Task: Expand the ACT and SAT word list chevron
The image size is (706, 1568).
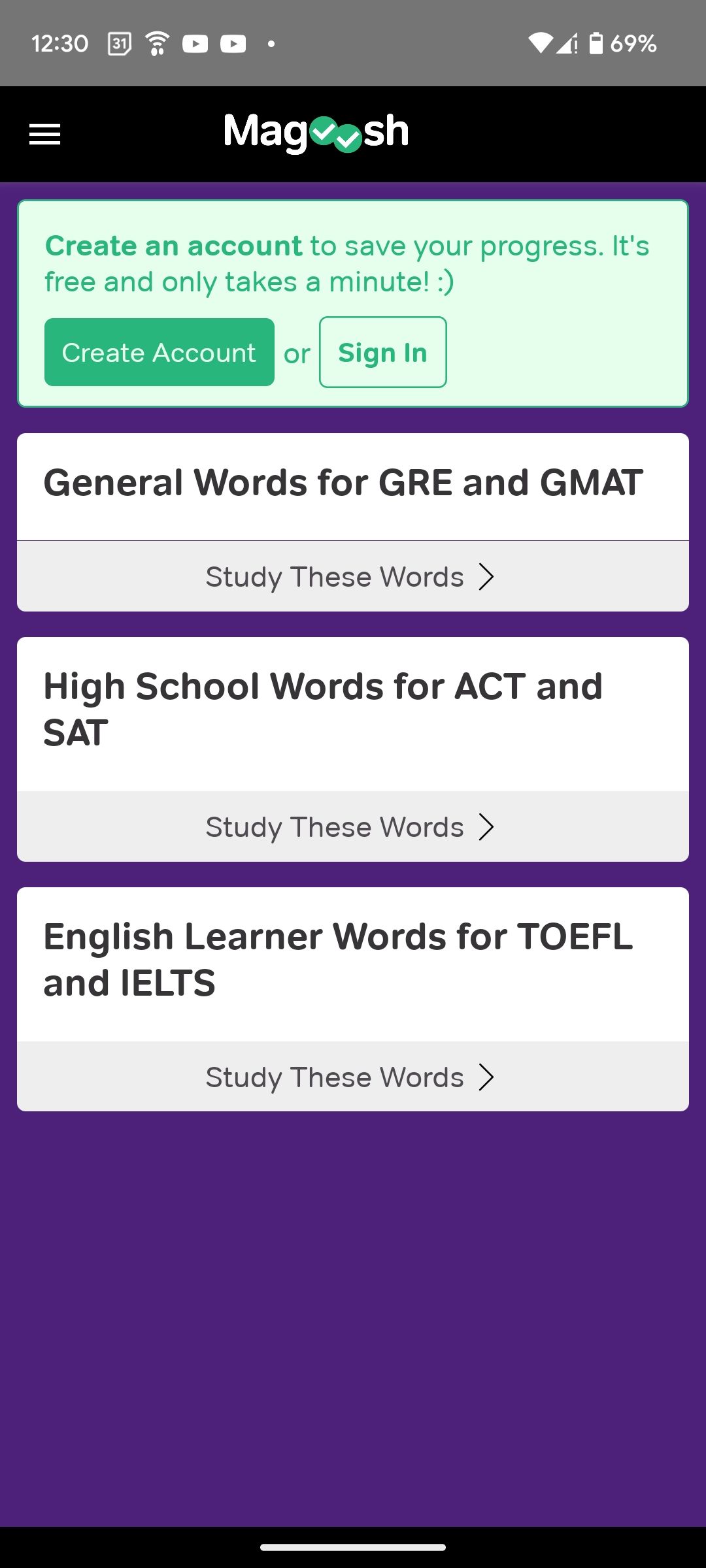Action: point(487,826)
